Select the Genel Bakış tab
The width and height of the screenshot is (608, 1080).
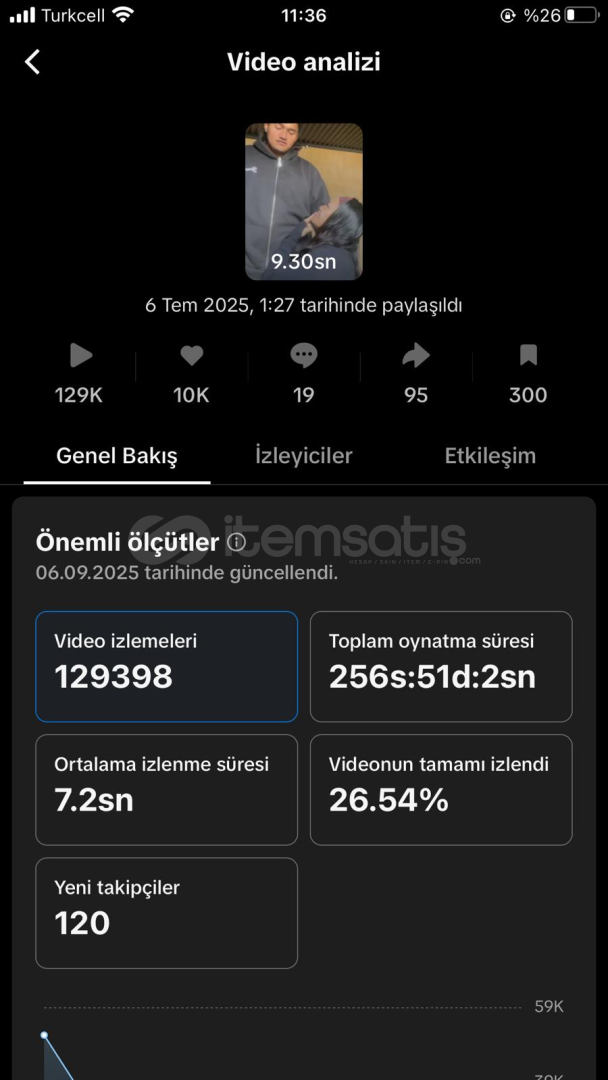(117, 456)
